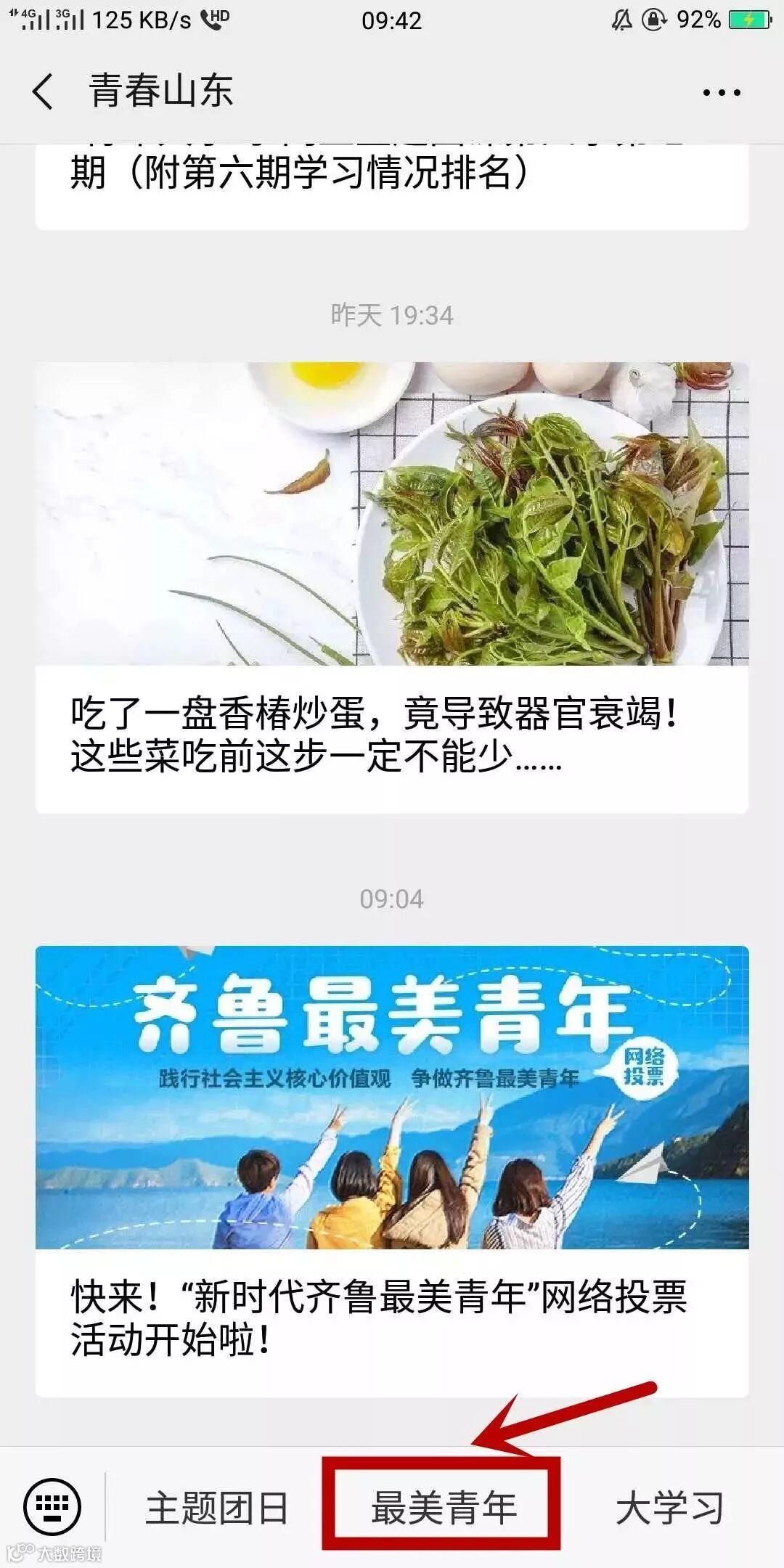Open the three-dot overflow menu

pyautogui.click(x=722, y=93)
